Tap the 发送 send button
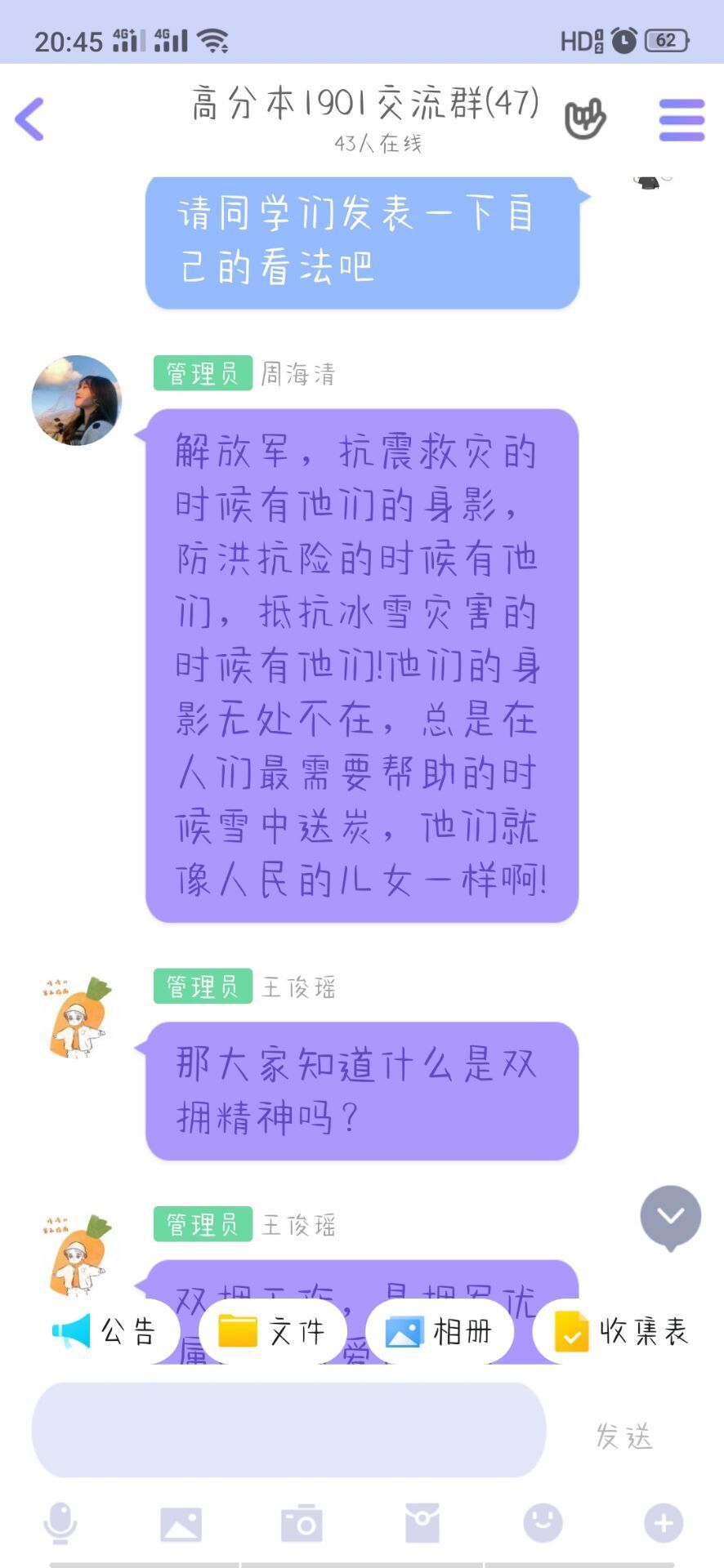The height and width of the screenshot is (1568, 724). click(x=624, y=1436)
